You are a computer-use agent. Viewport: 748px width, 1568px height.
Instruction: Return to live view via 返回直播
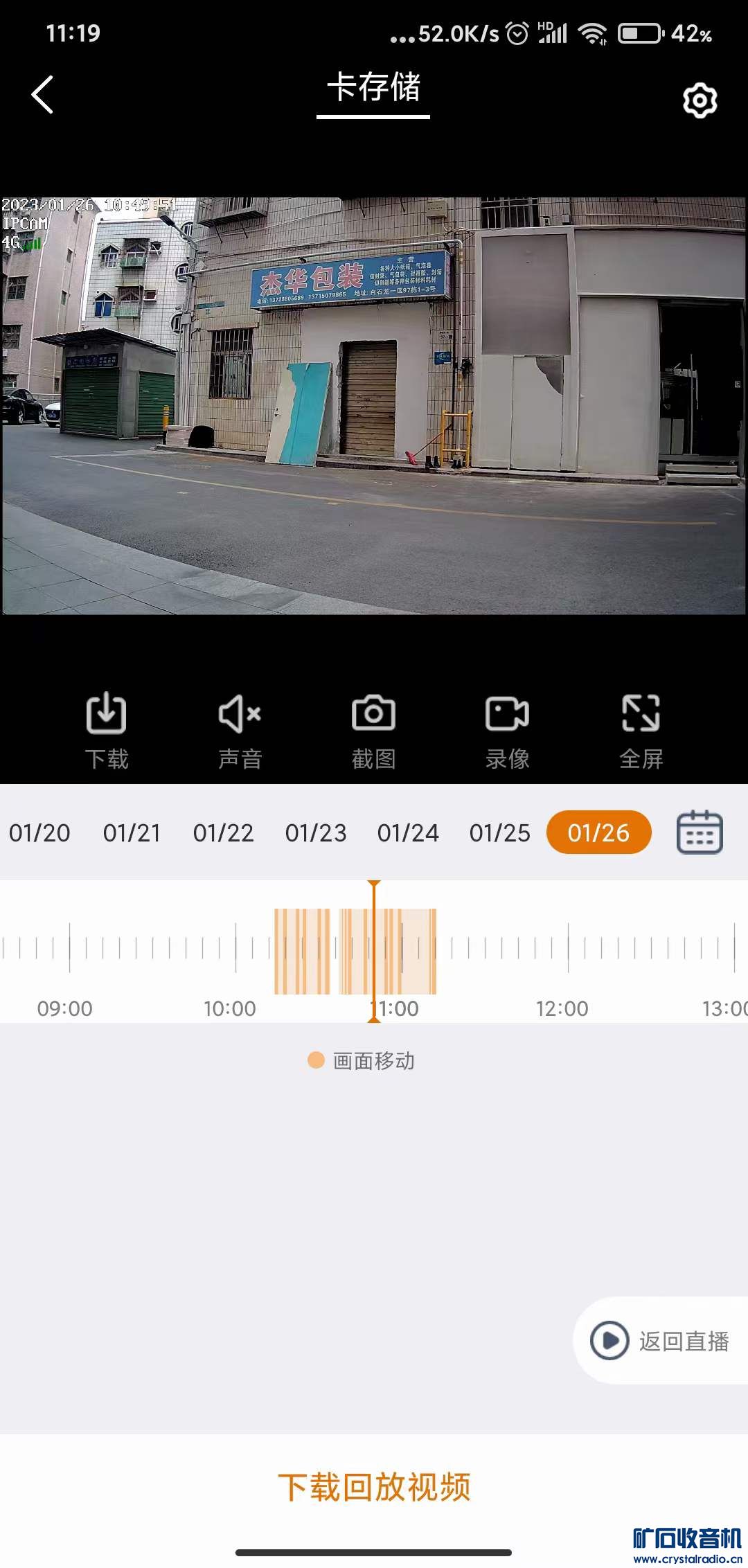point(660,1341)
